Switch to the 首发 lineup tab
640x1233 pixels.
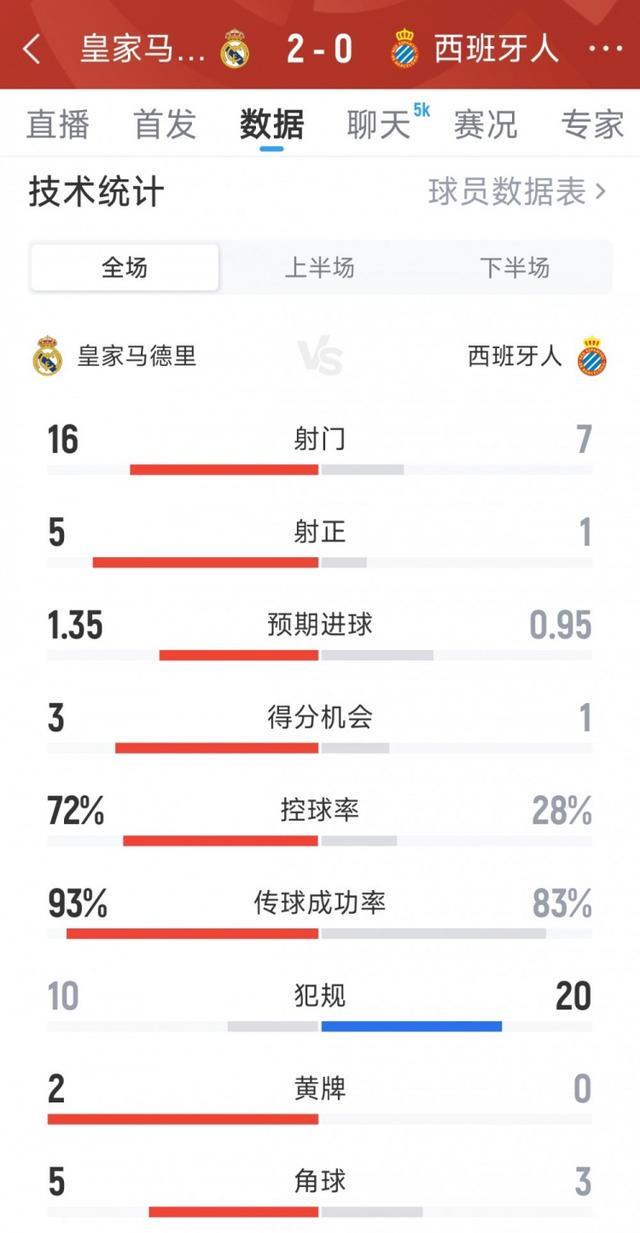click(164, 125)
